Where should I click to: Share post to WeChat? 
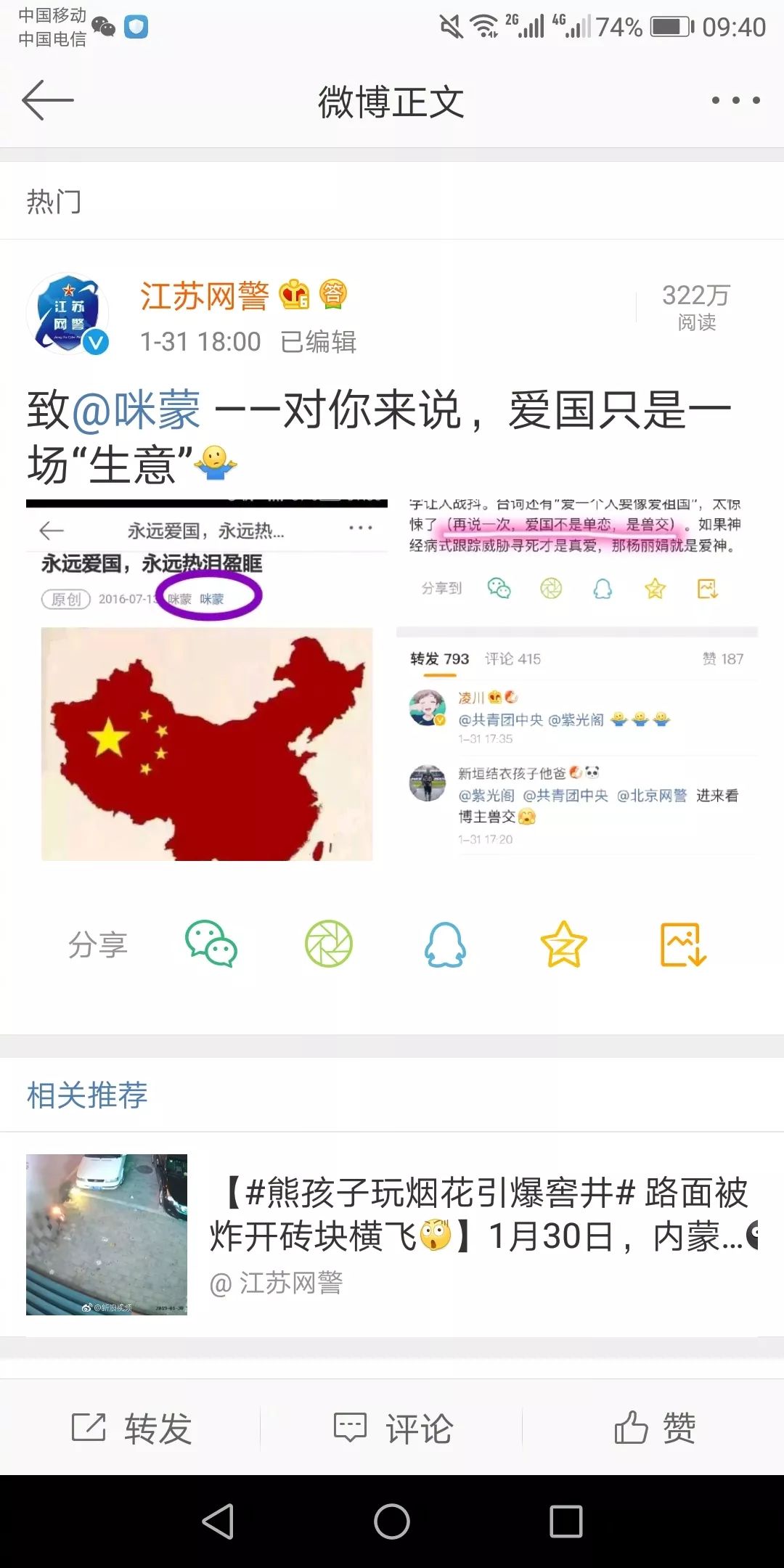click(211, 944)
